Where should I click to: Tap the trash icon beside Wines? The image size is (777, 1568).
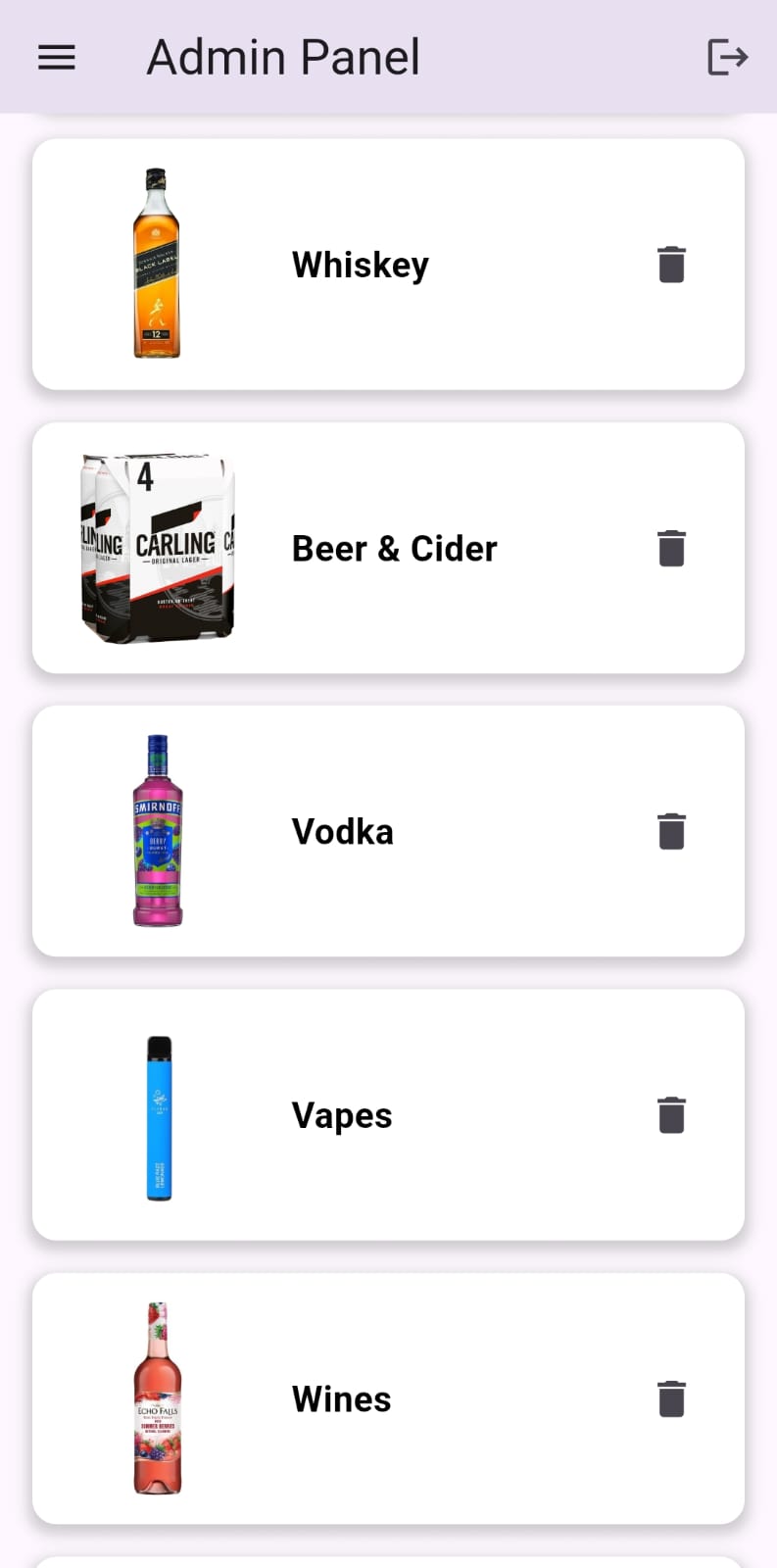(671, 1398)
